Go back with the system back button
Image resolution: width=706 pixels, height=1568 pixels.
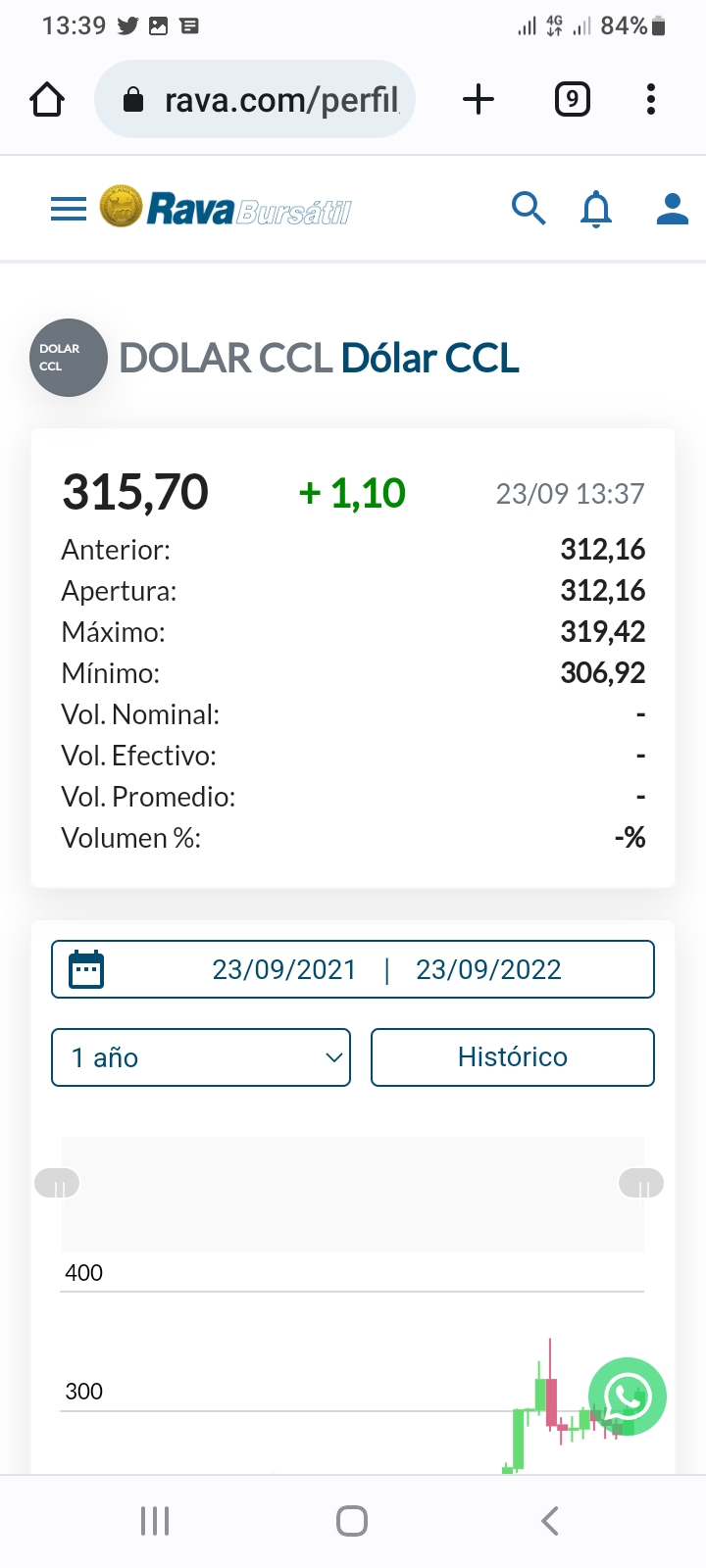coord(550,1521)
